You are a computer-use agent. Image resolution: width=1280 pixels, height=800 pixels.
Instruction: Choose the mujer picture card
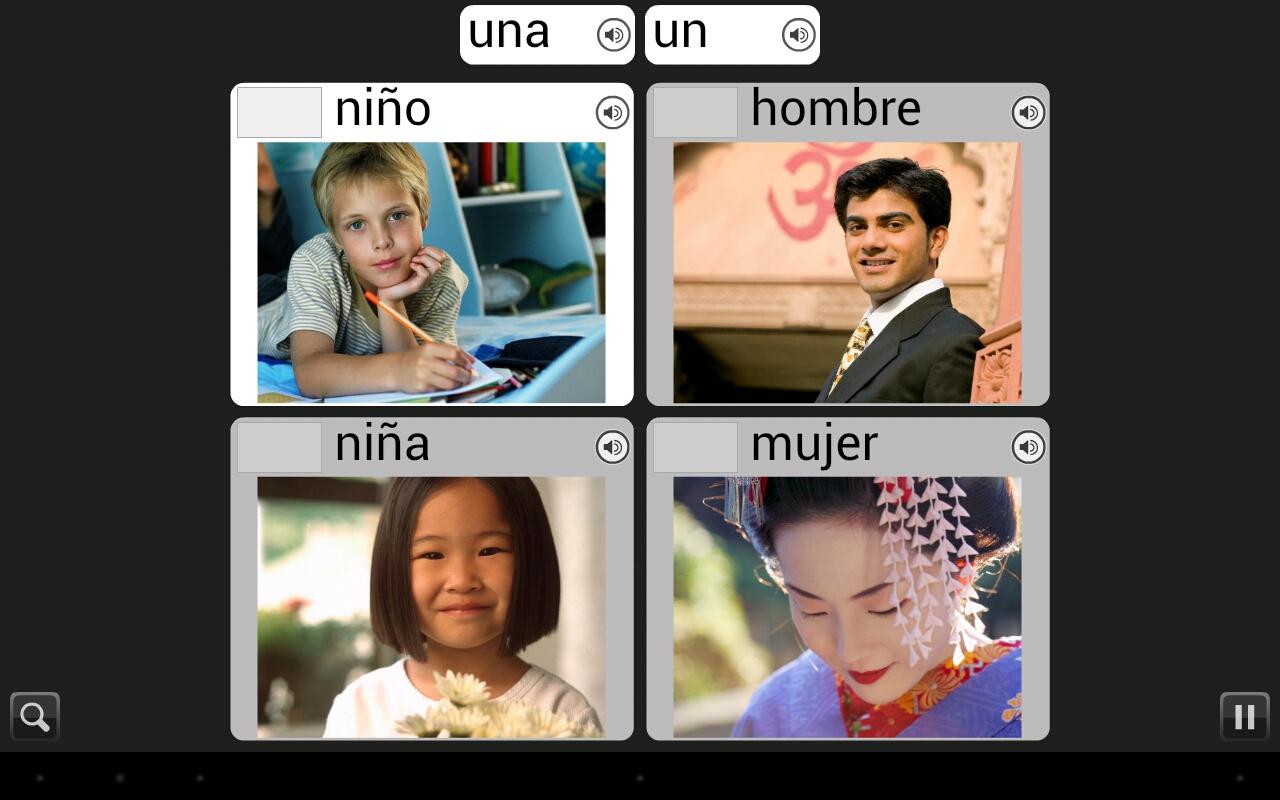click(x=847, y=607)
